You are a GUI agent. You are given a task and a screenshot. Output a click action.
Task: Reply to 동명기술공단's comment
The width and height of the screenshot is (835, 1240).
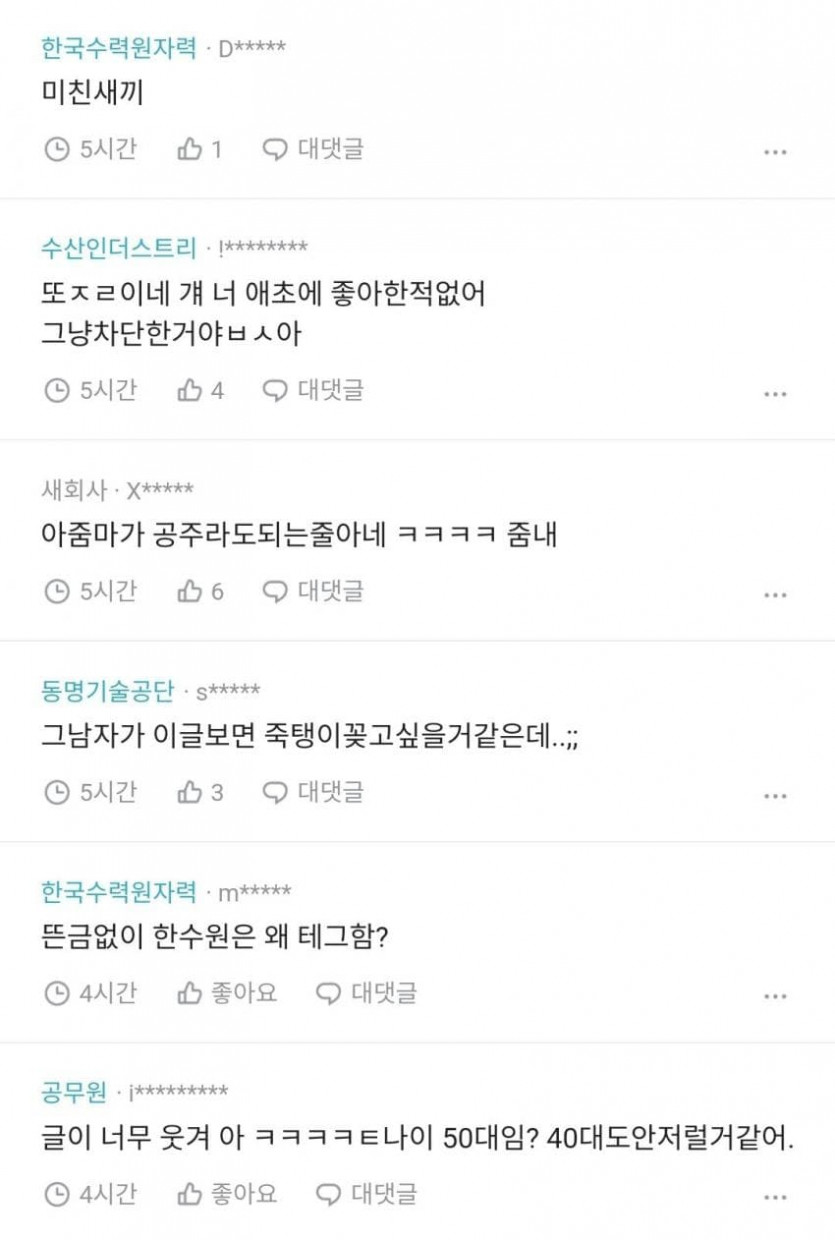tap(313, 793)
